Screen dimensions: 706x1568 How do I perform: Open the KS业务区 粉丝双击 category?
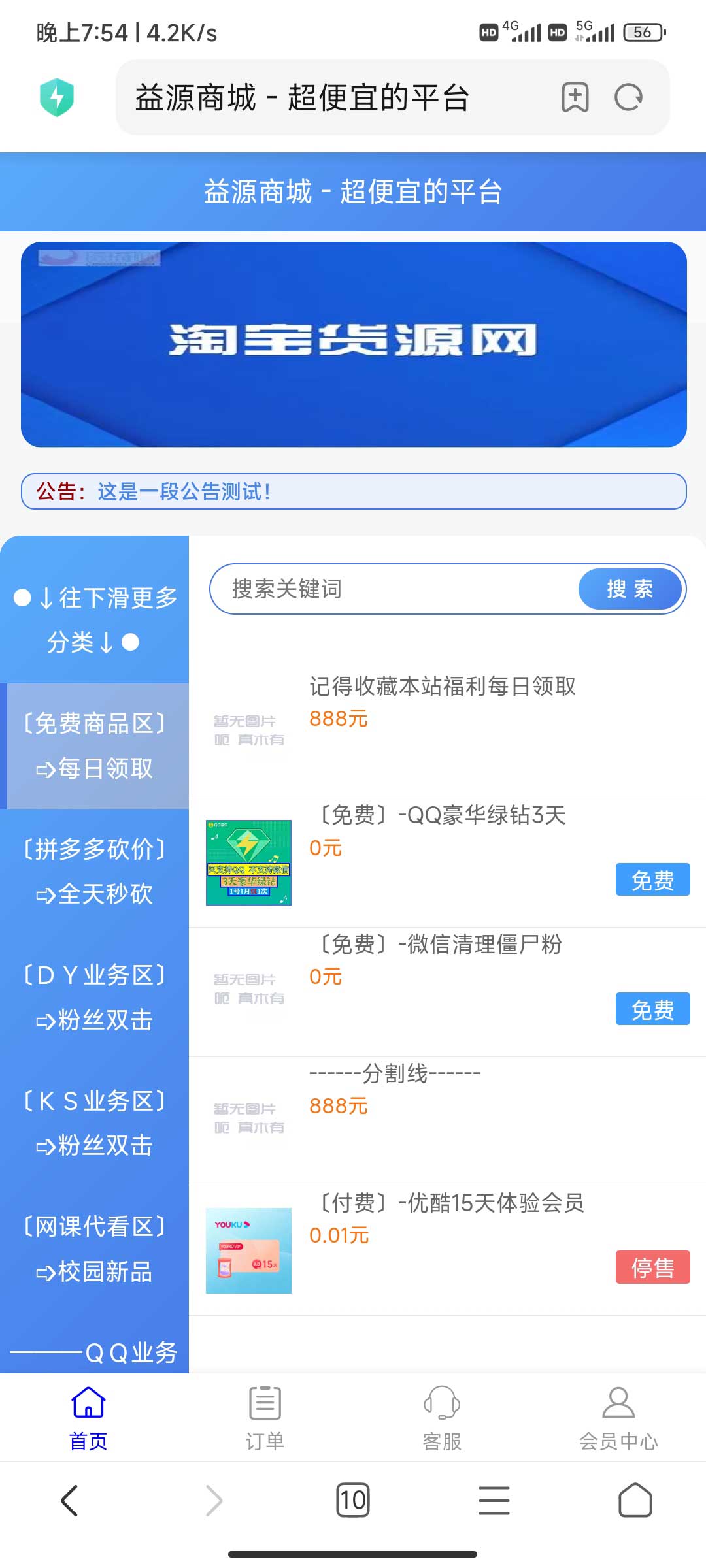[95, 1123]
